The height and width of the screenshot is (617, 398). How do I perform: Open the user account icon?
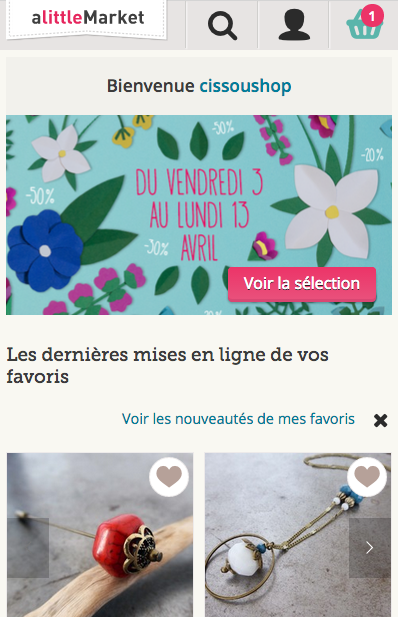click(x=294, y=25)
